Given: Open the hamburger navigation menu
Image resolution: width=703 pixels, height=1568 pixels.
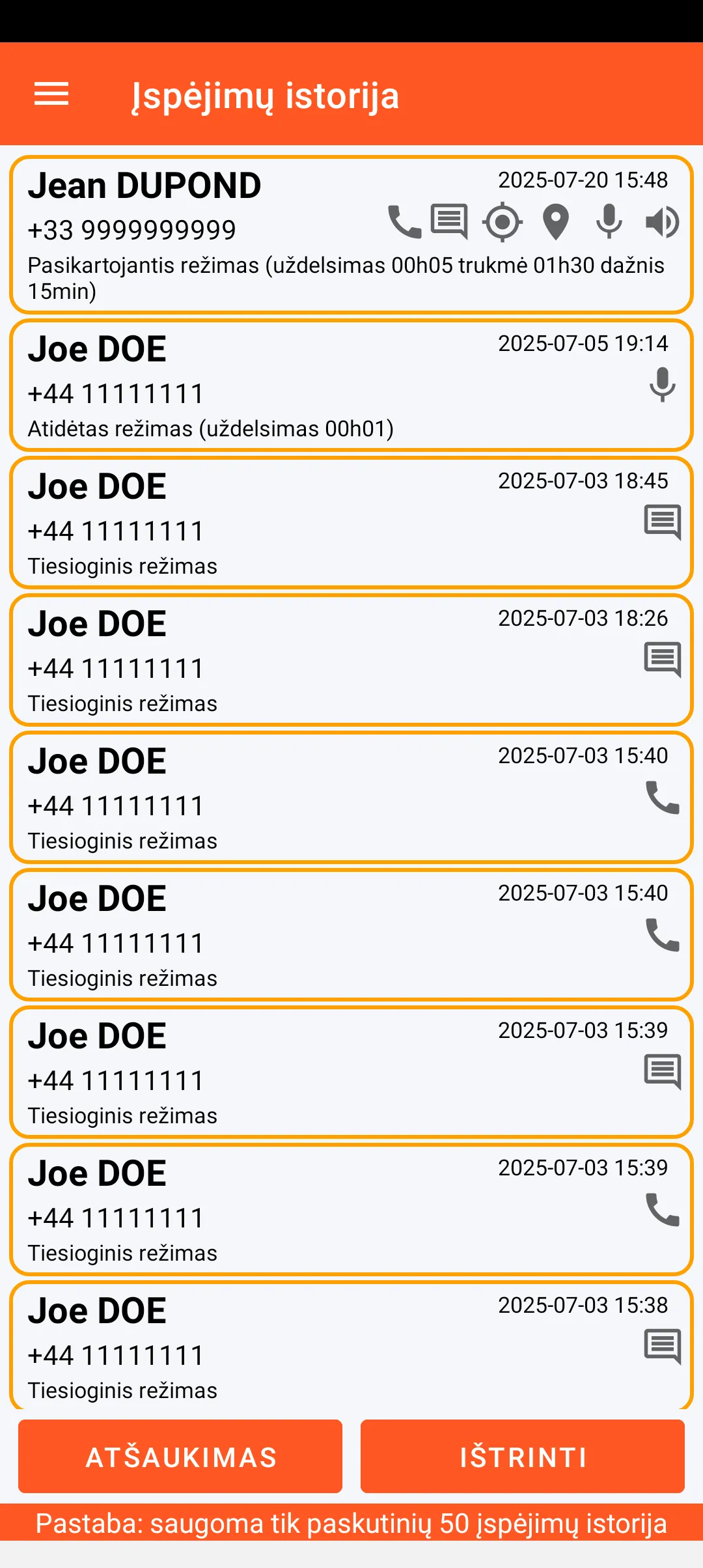Looking at the screenshot, I should click(x=51, y=94).
